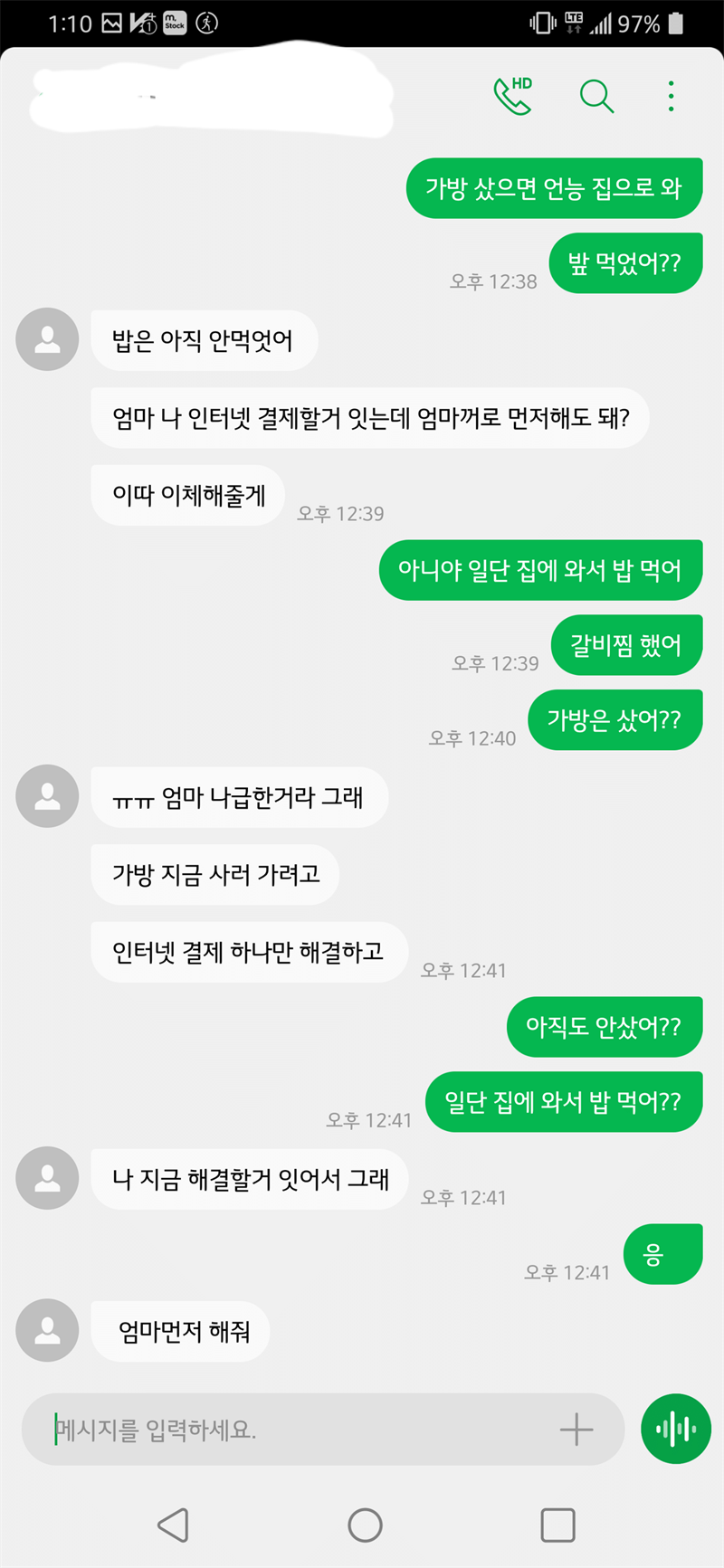Image resolution: width=724 pixels, height=1568 pixels.
Task: Start an HD voice call
Action: coord(512,96)
